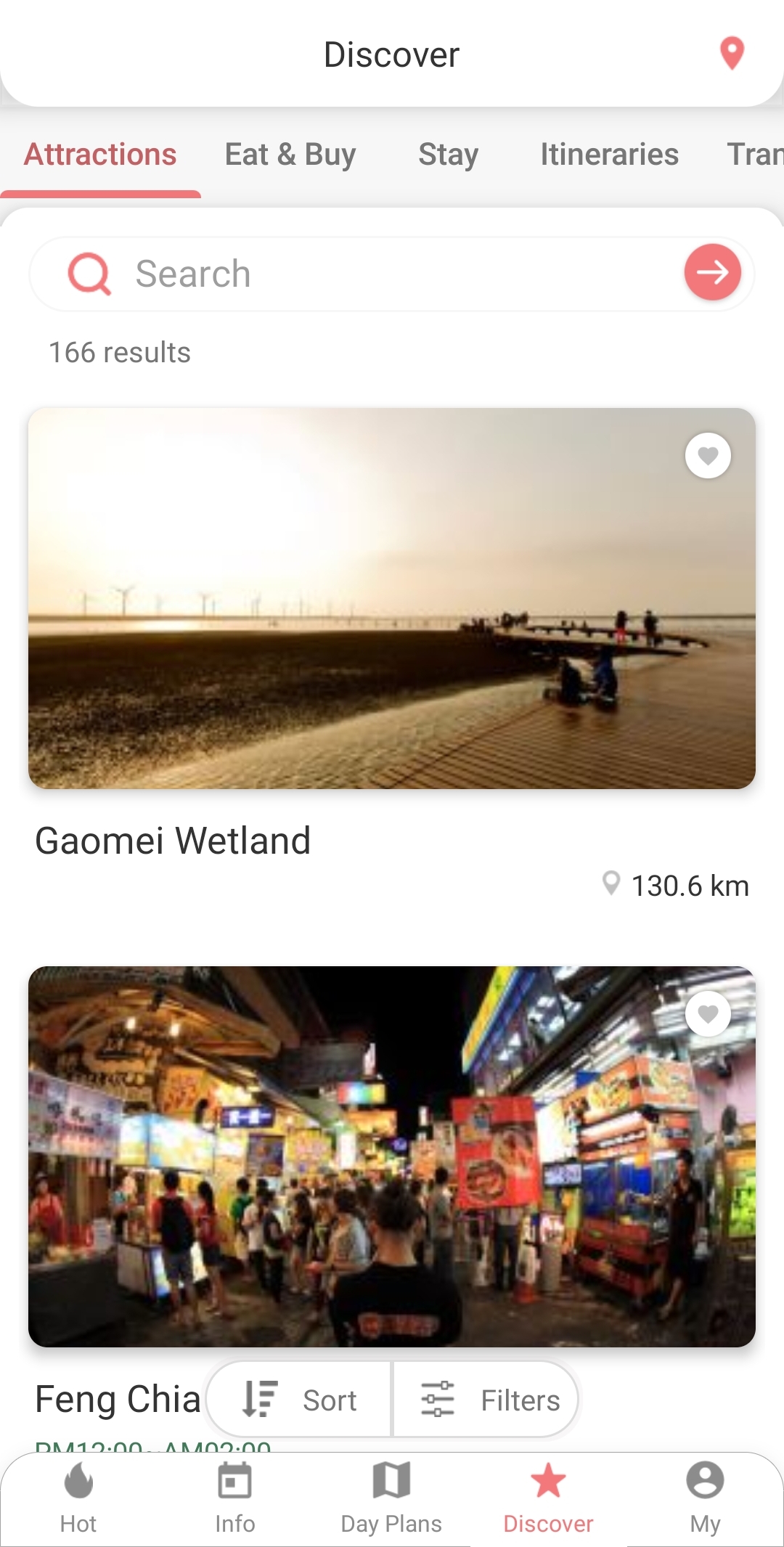784x1547 pixels.
Task: Open the Feng Chia attraction card
Action: click(x=392, y=1156)
